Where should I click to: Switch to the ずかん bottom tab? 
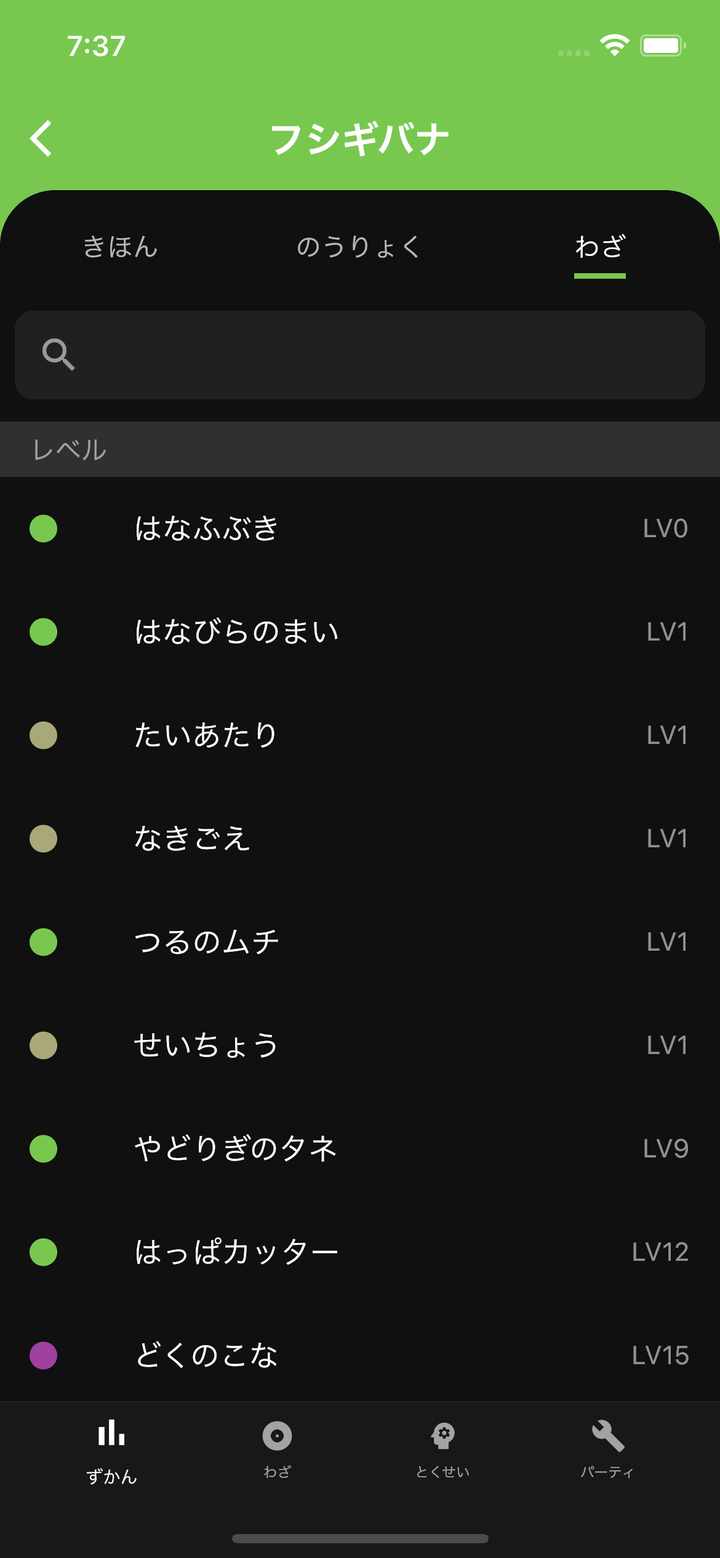111,1451
